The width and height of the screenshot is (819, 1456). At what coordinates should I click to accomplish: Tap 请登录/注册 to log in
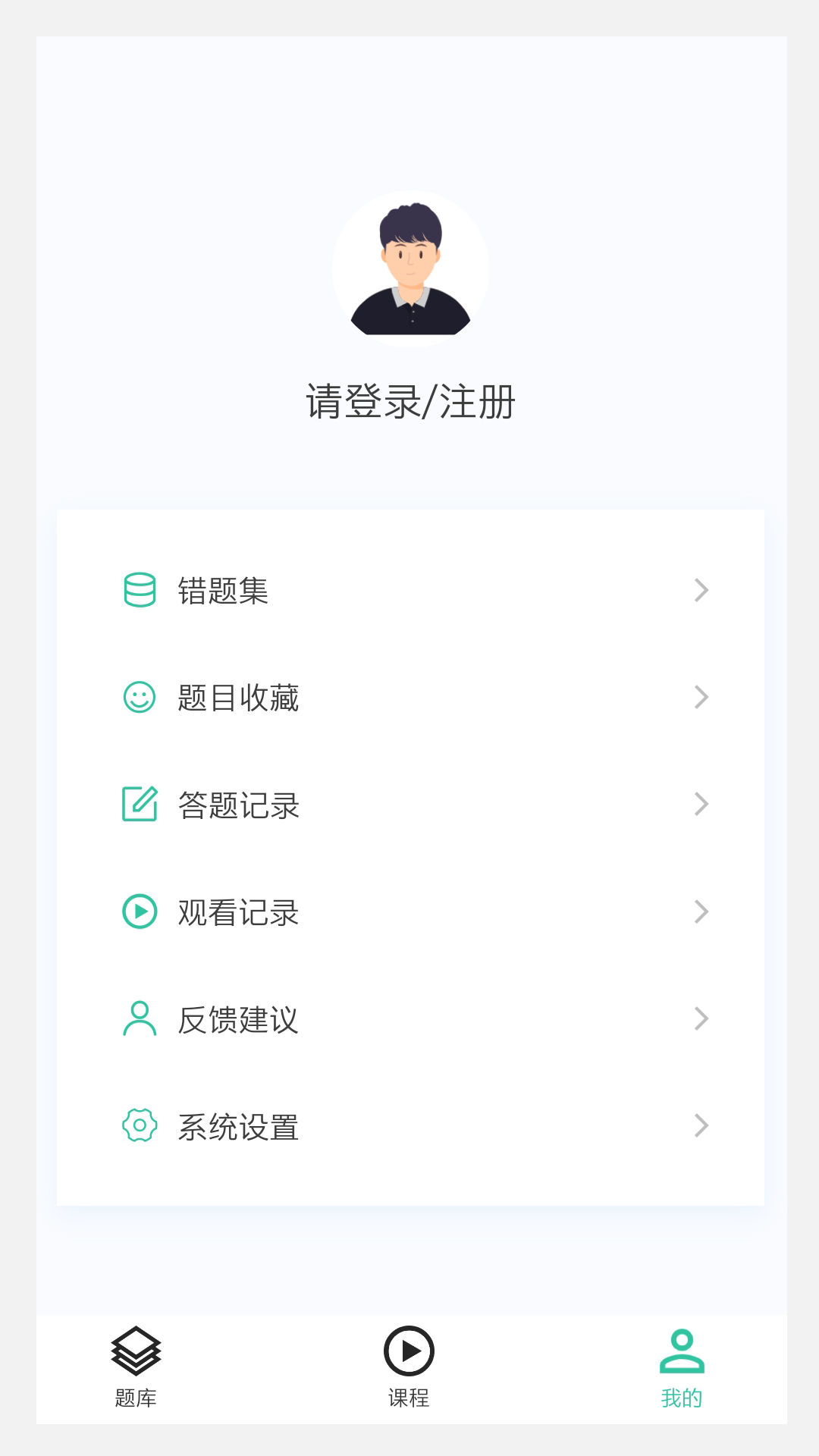tap(410, 401)
